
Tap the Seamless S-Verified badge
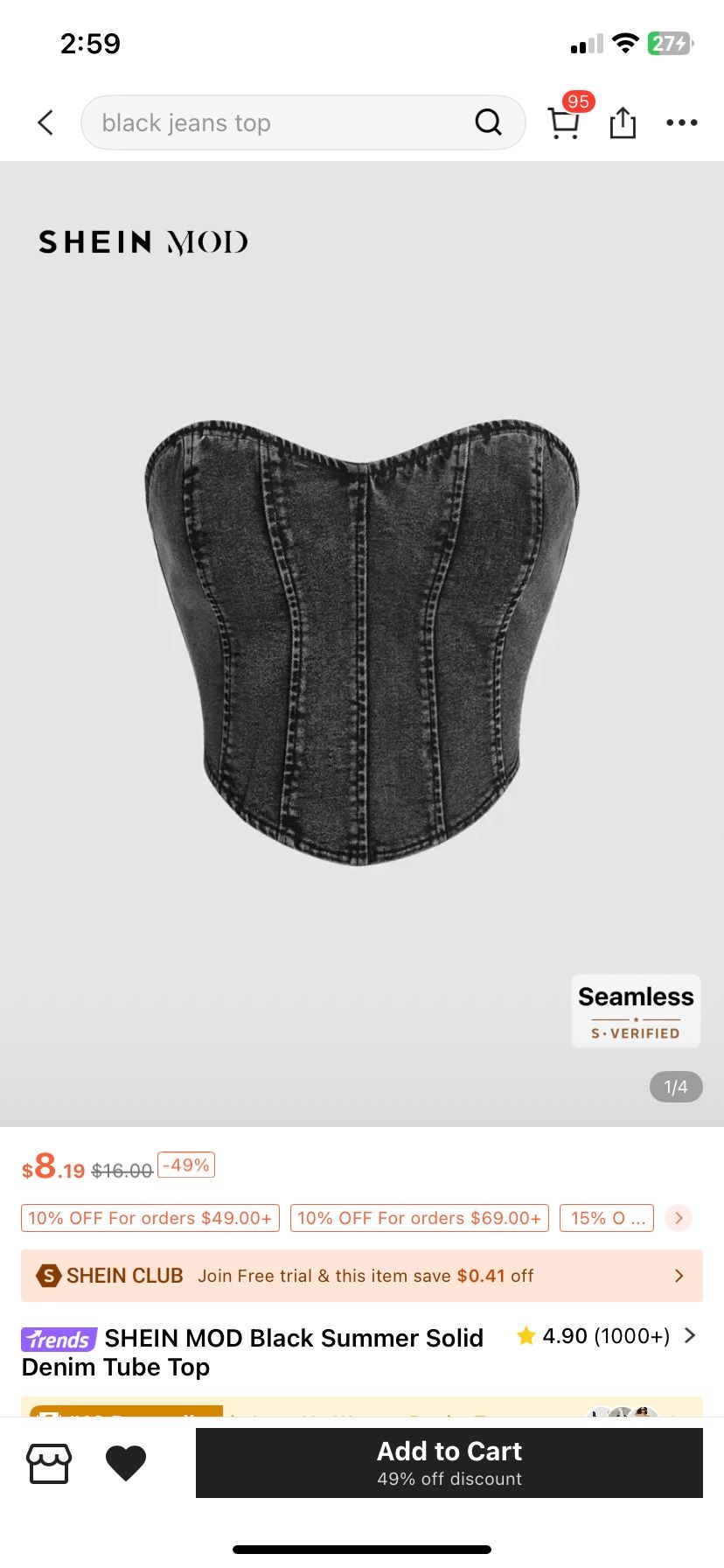pos(636,1011)
